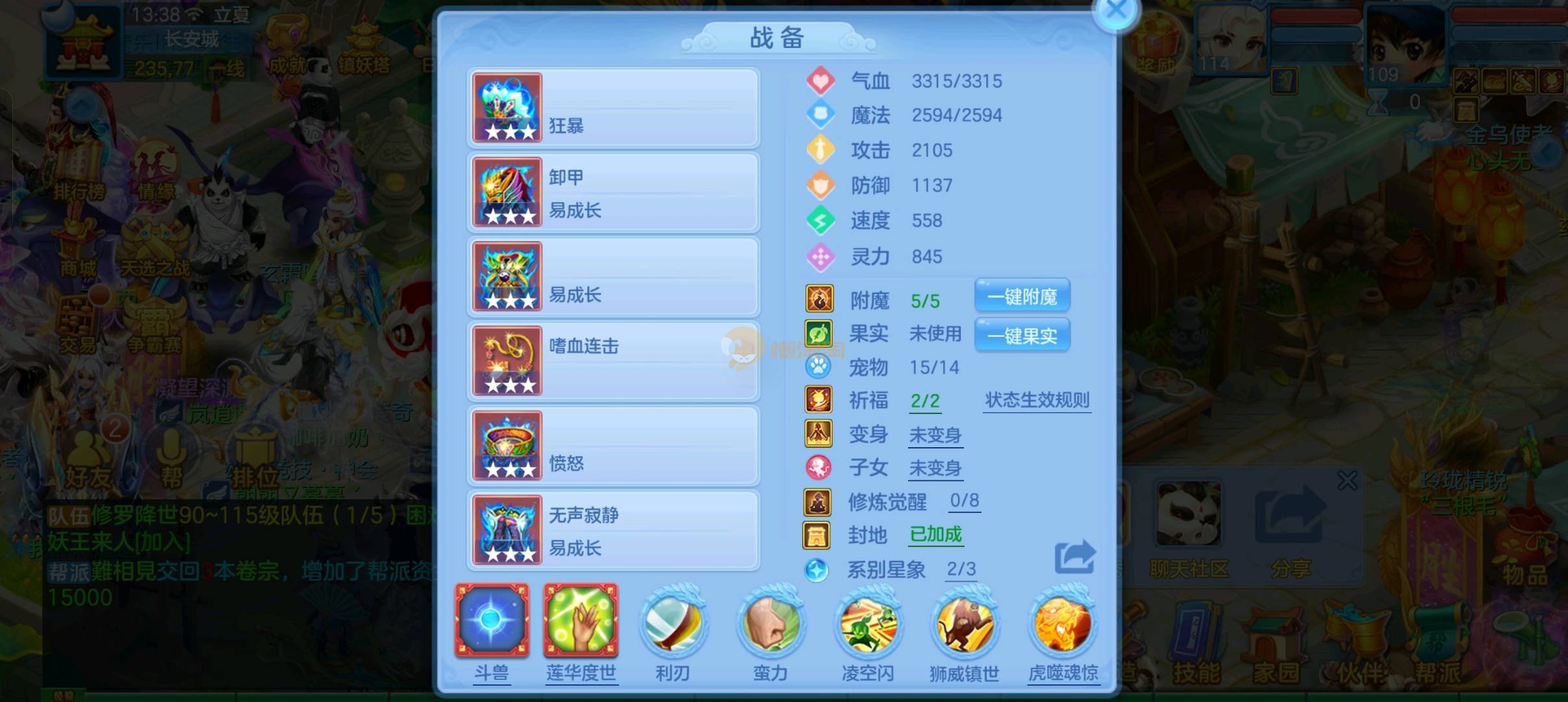Open the 无声寂静 equipment slot
1568x702 pixels.
click(x=613, y=530)
